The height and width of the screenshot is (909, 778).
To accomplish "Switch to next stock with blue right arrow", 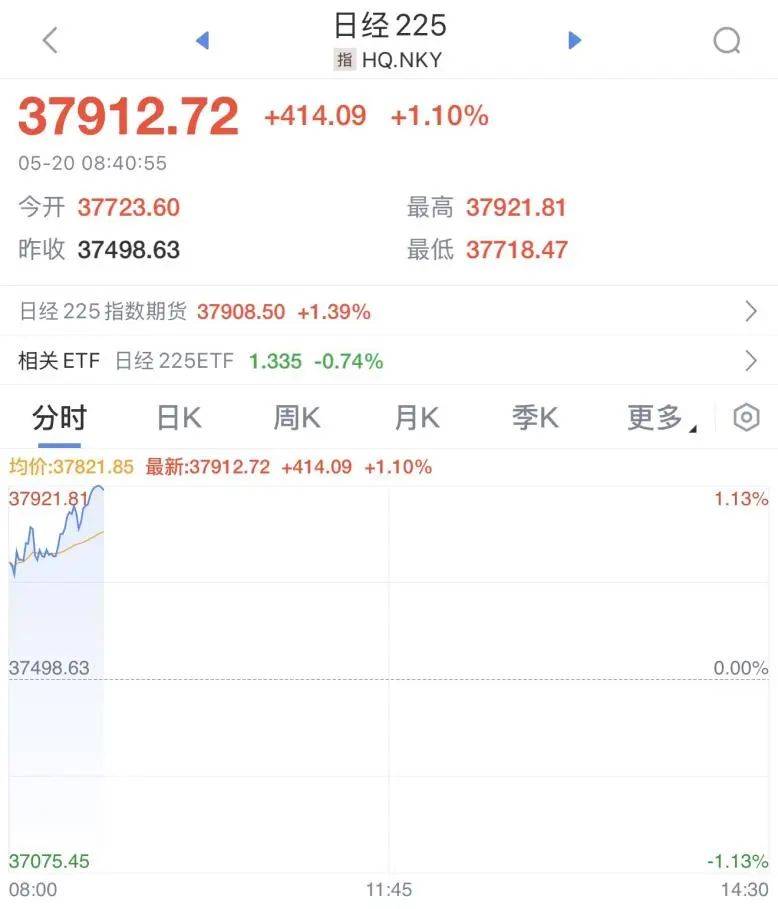I will tap(574, 39).
